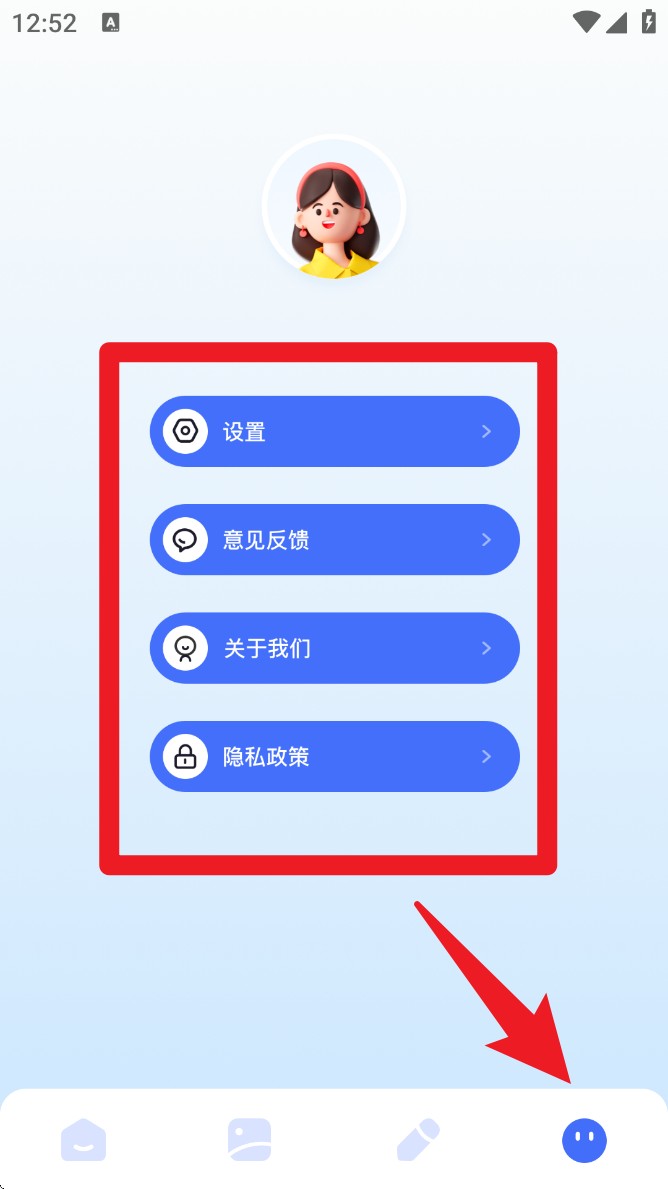Switch to the pencil edit tab

click(x=417, y=1140)
